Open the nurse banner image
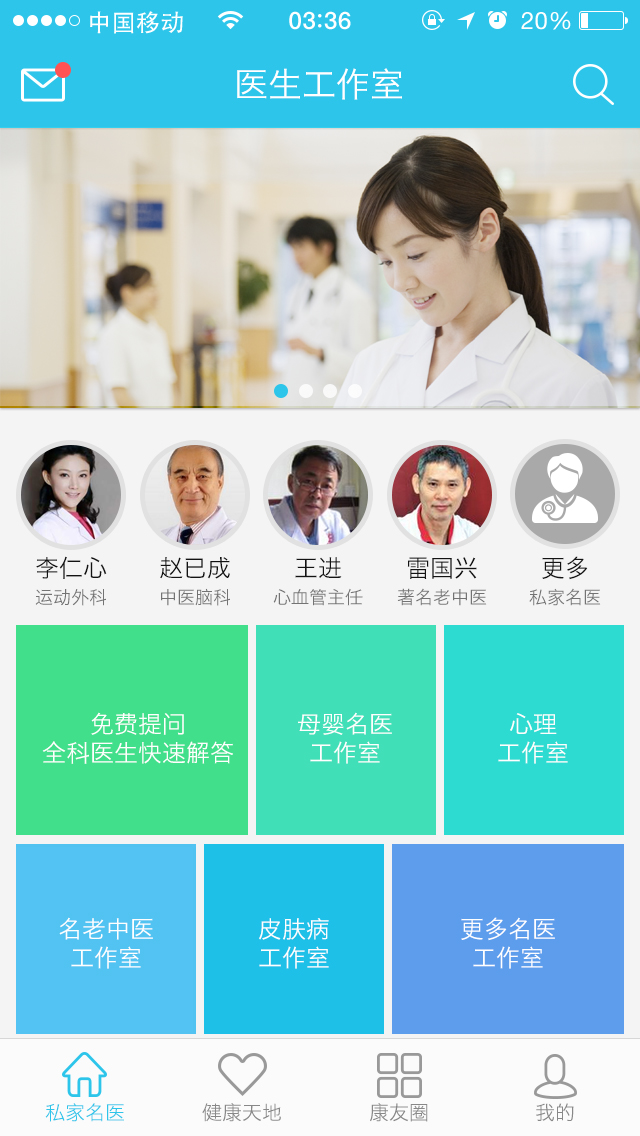640x1136 pixels. [320, 268]
